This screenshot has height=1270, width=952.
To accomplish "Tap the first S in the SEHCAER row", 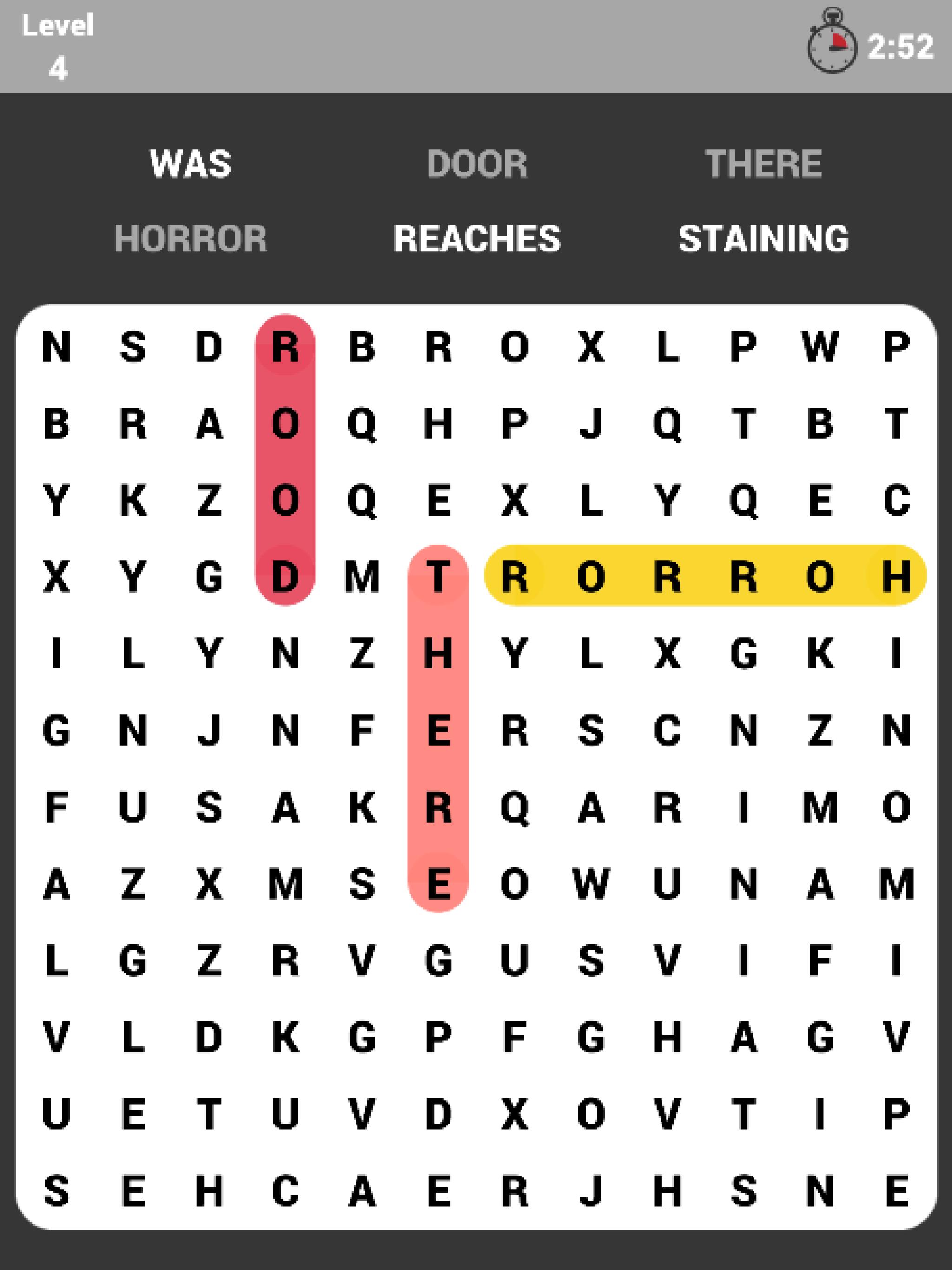I will coord(56,1191).
